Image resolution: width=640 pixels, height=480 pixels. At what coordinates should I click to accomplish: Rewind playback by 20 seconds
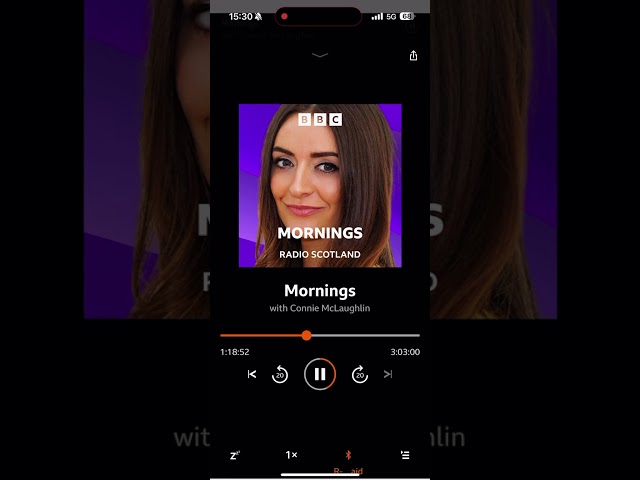(280, 375)
